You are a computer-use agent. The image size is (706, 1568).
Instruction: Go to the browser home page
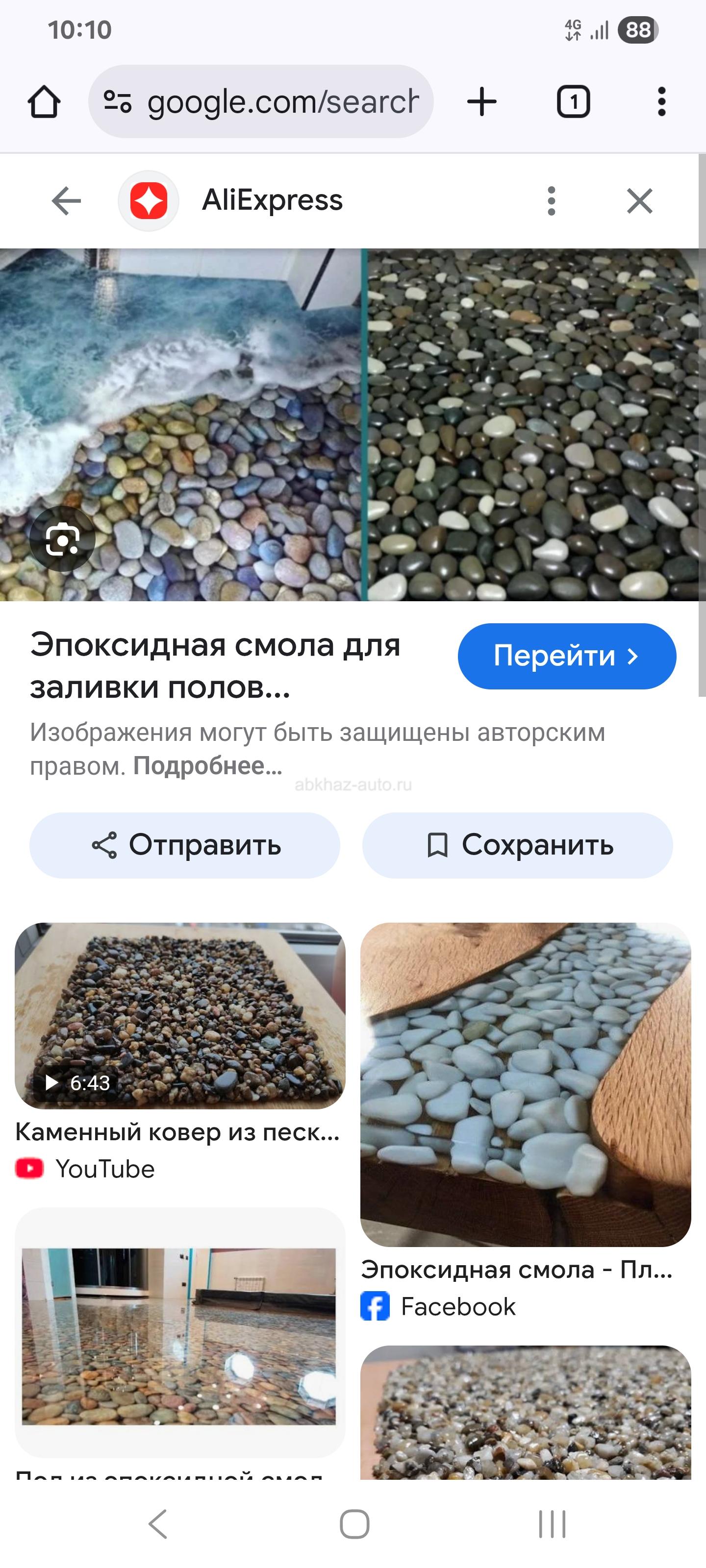pos(44,101)
